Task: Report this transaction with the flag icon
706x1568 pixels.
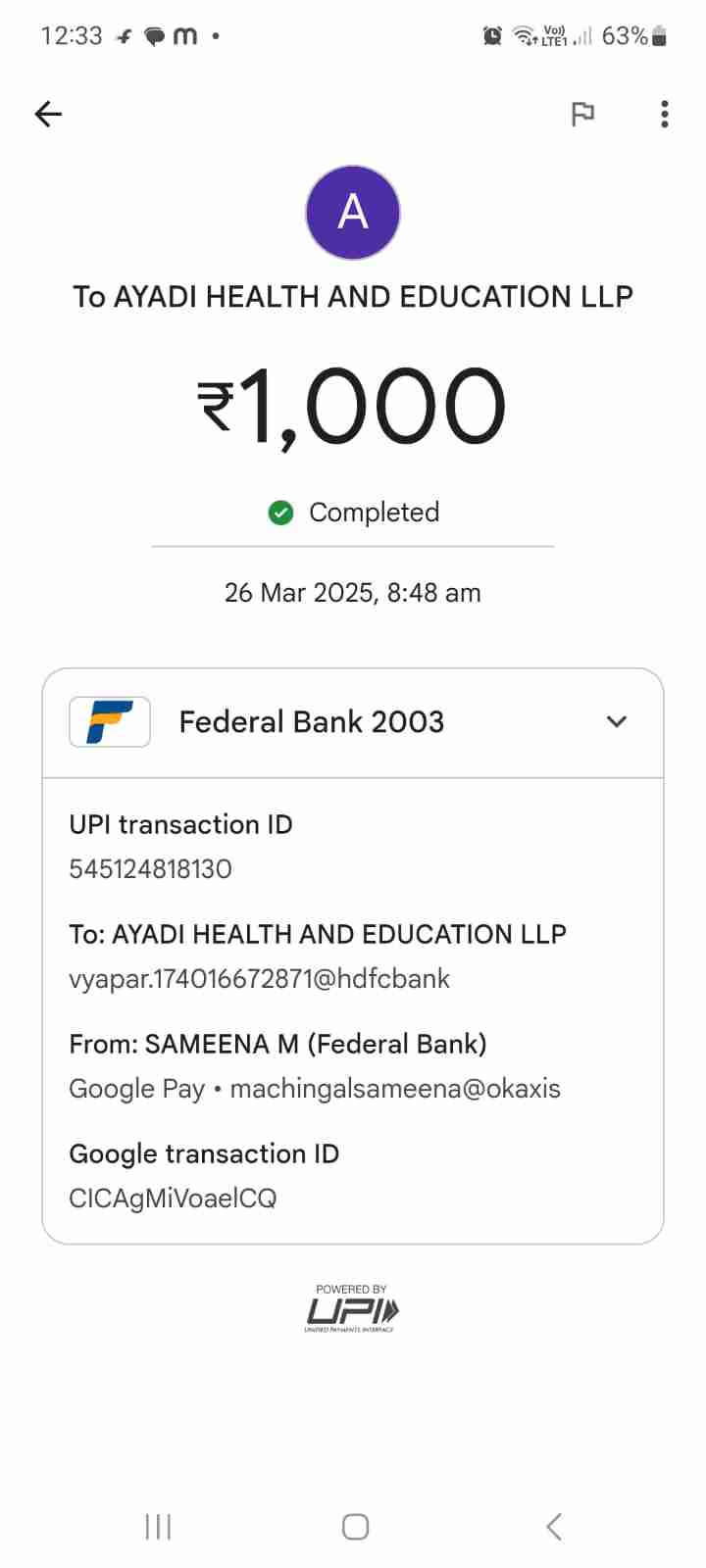Action: (582, 114)
